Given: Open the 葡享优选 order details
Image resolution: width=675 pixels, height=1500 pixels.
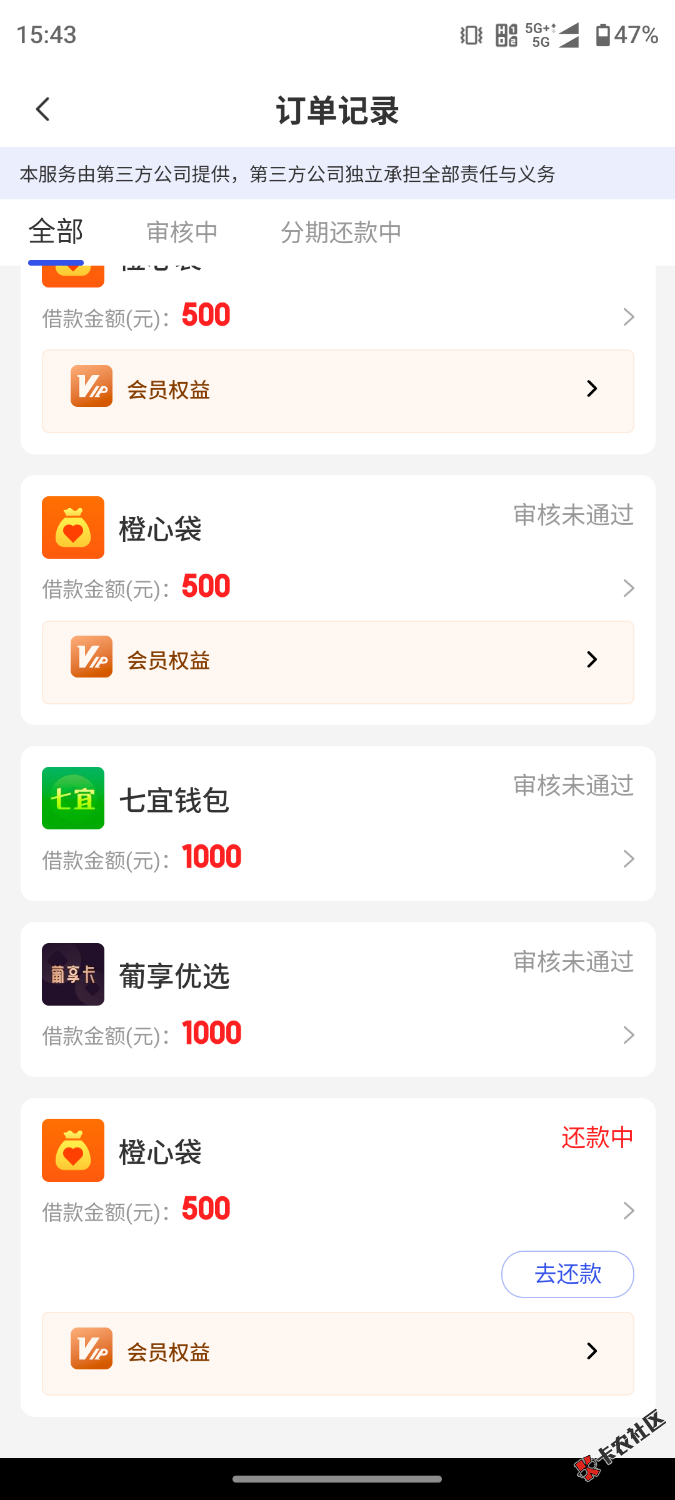Looking at the screenshot, I should tap(337, 999).
